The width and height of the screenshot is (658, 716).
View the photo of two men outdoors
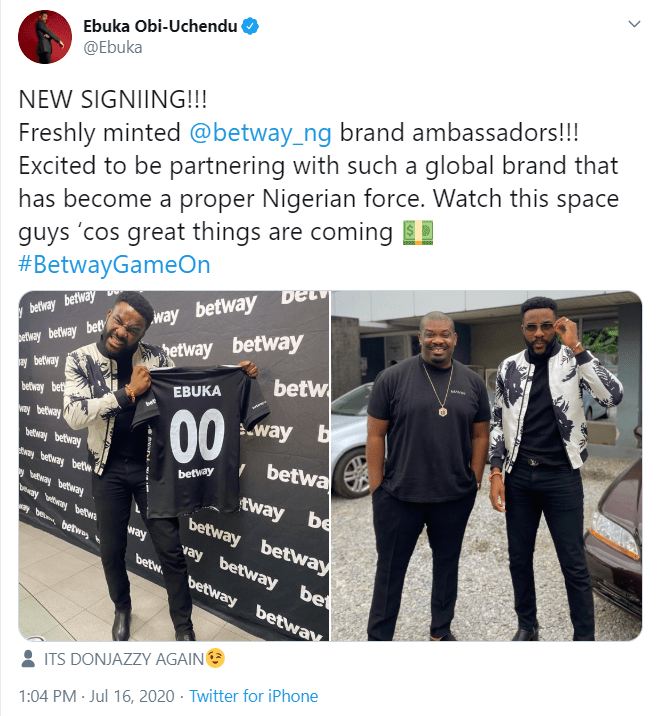486,465
